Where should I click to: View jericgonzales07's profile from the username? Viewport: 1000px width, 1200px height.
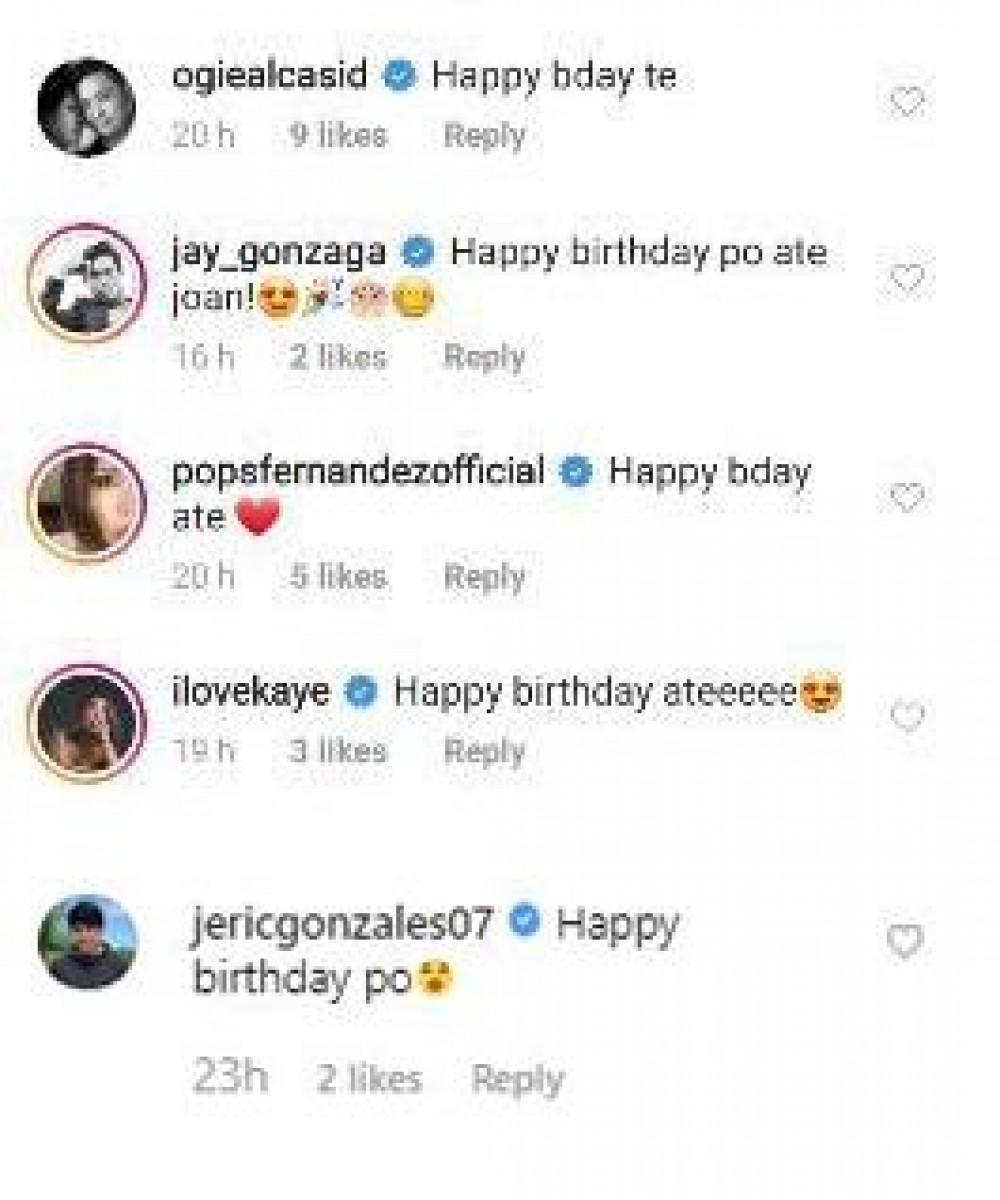tap(340, 922)
